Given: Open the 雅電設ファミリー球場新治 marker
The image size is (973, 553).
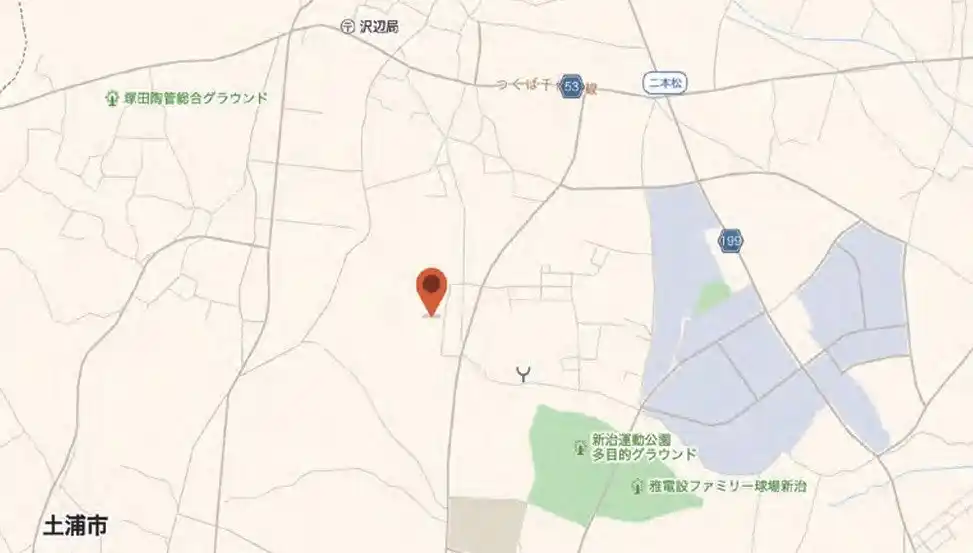Looking at the screenshot, I should click(637, 486).
